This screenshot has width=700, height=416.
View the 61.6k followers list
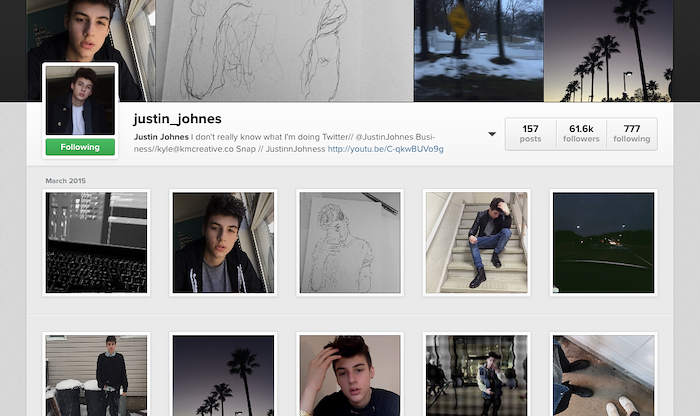(x=581, y=134)
